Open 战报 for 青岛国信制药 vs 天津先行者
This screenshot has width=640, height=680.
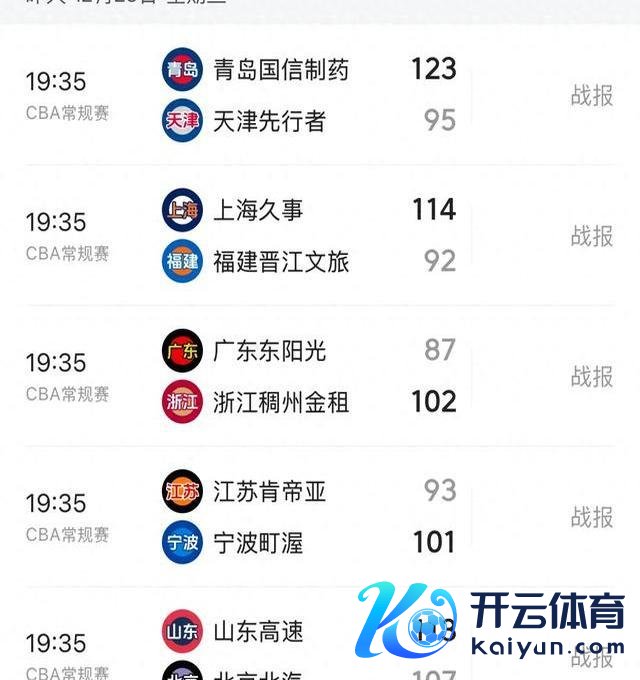(591, 95)
